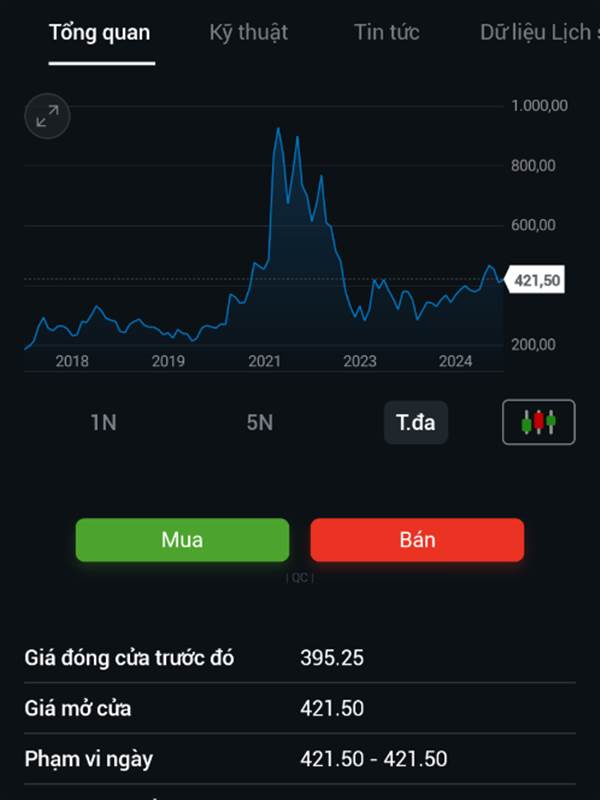Switch to the Kỹ thuật tab

click(248, 32)
